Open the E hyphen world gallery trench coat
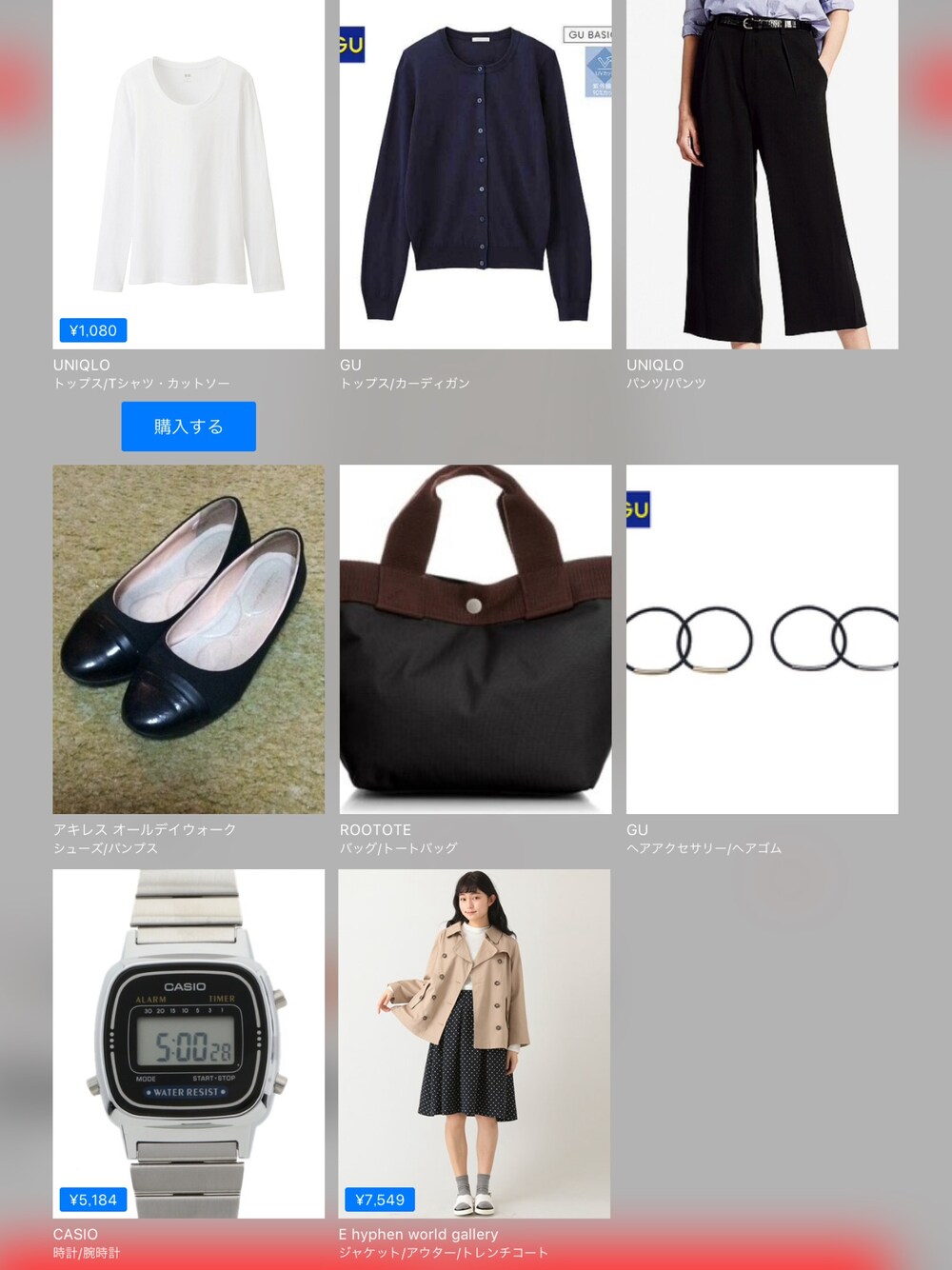 point(474,1042)
